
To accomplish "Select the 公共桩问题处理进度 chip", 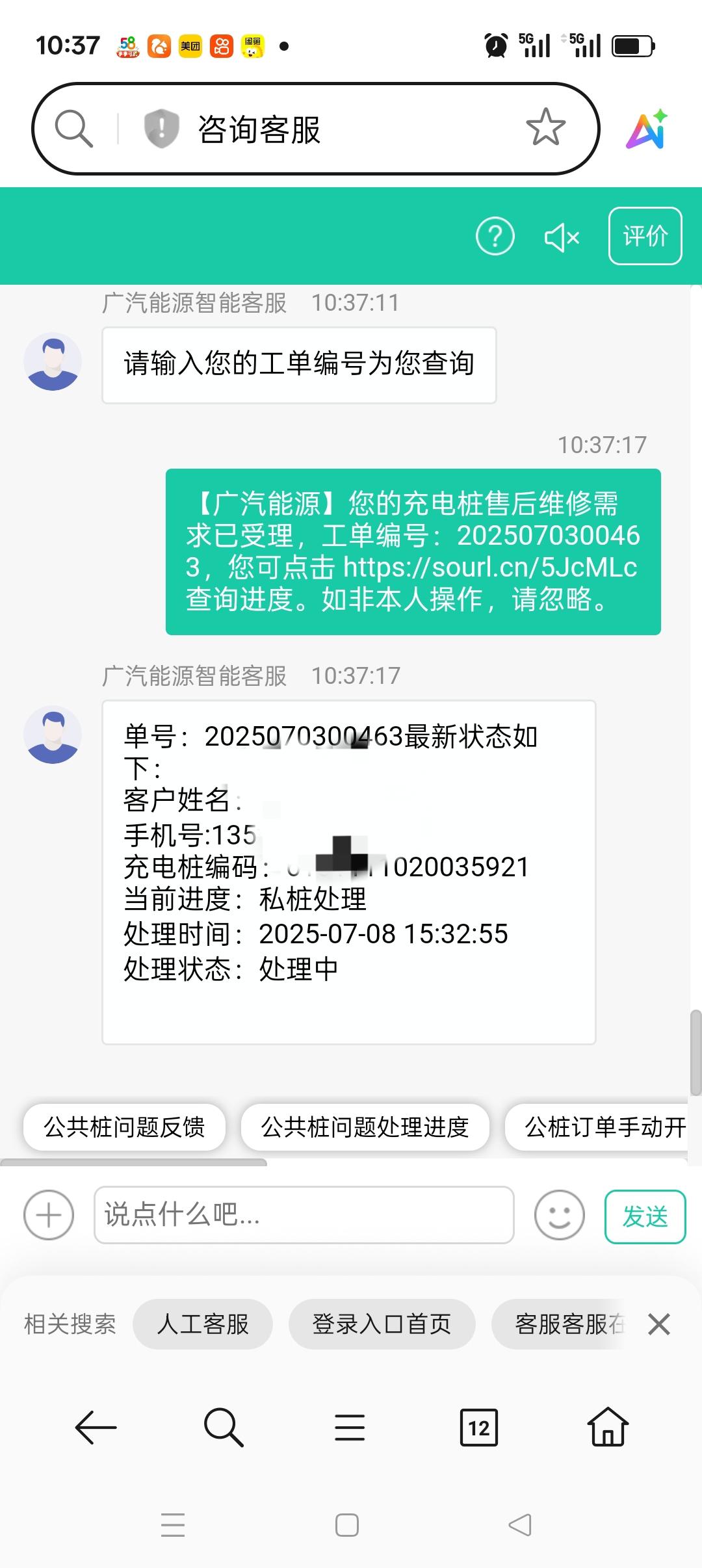I will coord(365,1127).
